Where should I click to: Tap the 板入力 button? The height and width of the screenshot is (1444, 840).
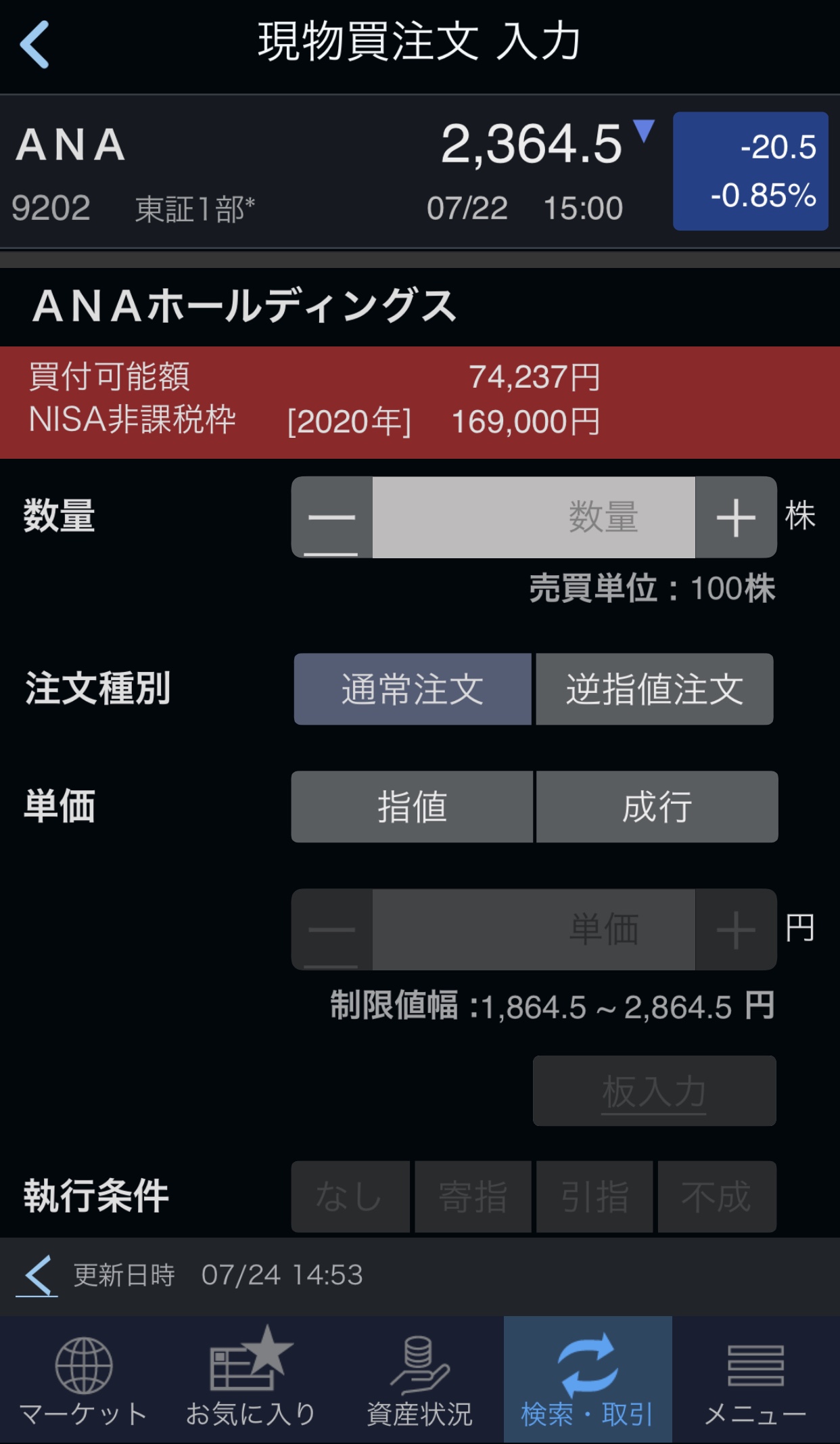tap(654, 1091)
